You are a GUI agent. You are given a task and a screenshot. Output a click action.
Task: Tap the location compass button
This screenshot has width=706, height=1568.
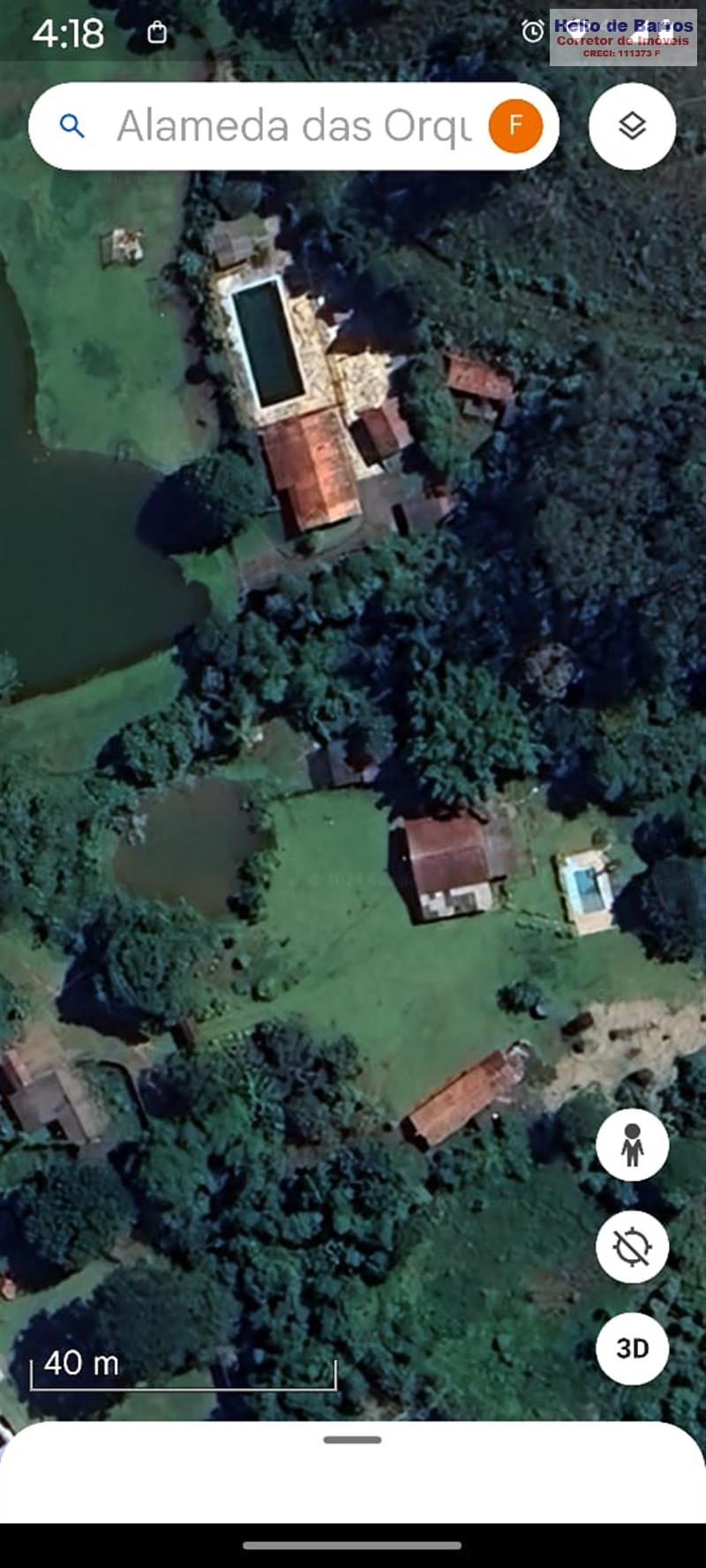click(x=632, y=1247)
